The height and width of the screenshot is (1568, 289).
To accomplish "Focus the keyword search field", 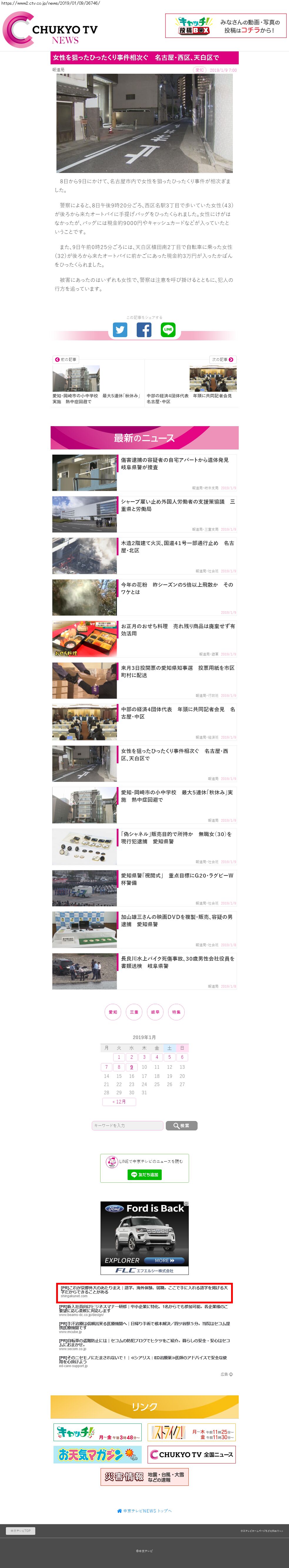I will [x=127, y=1125].
